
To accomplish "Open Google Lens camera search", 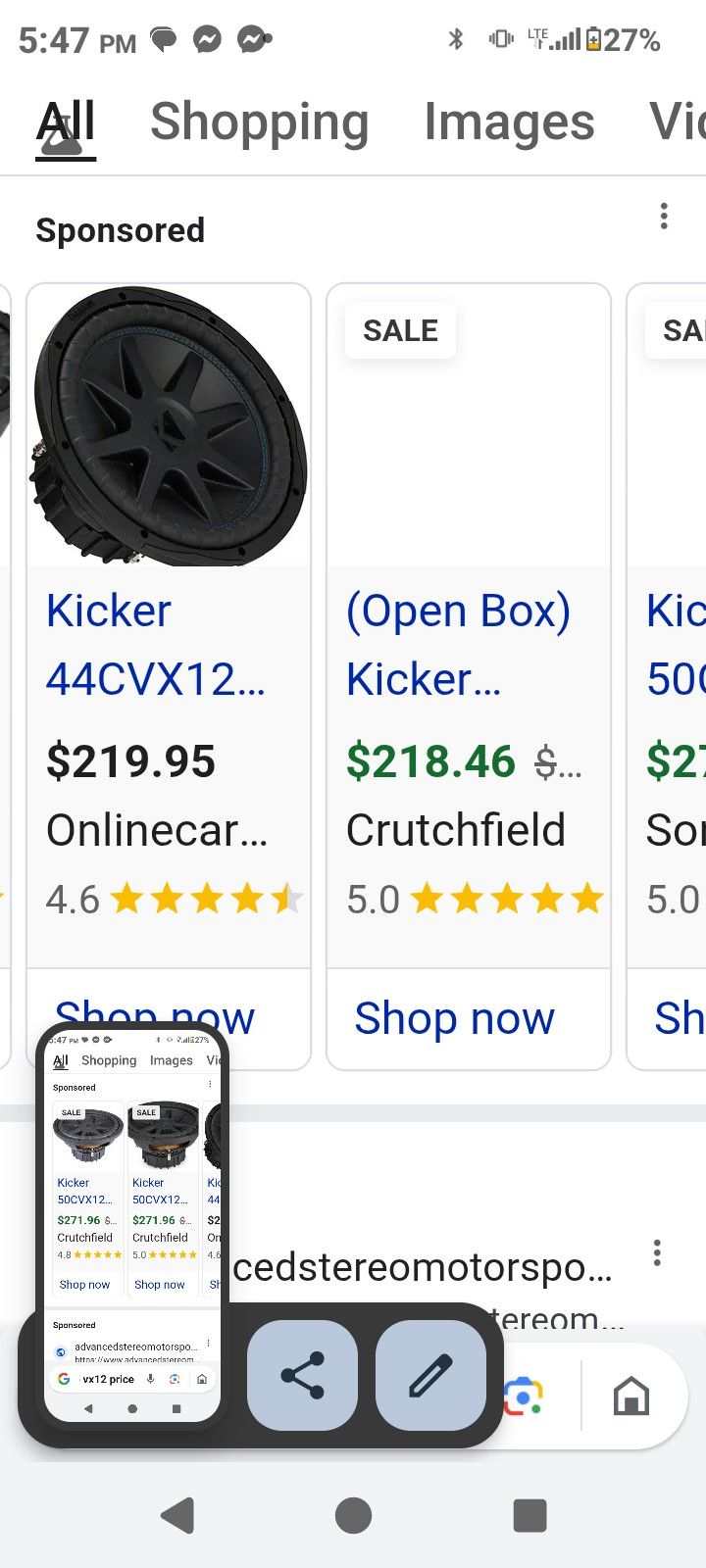I will click(x=524, y=1396).
